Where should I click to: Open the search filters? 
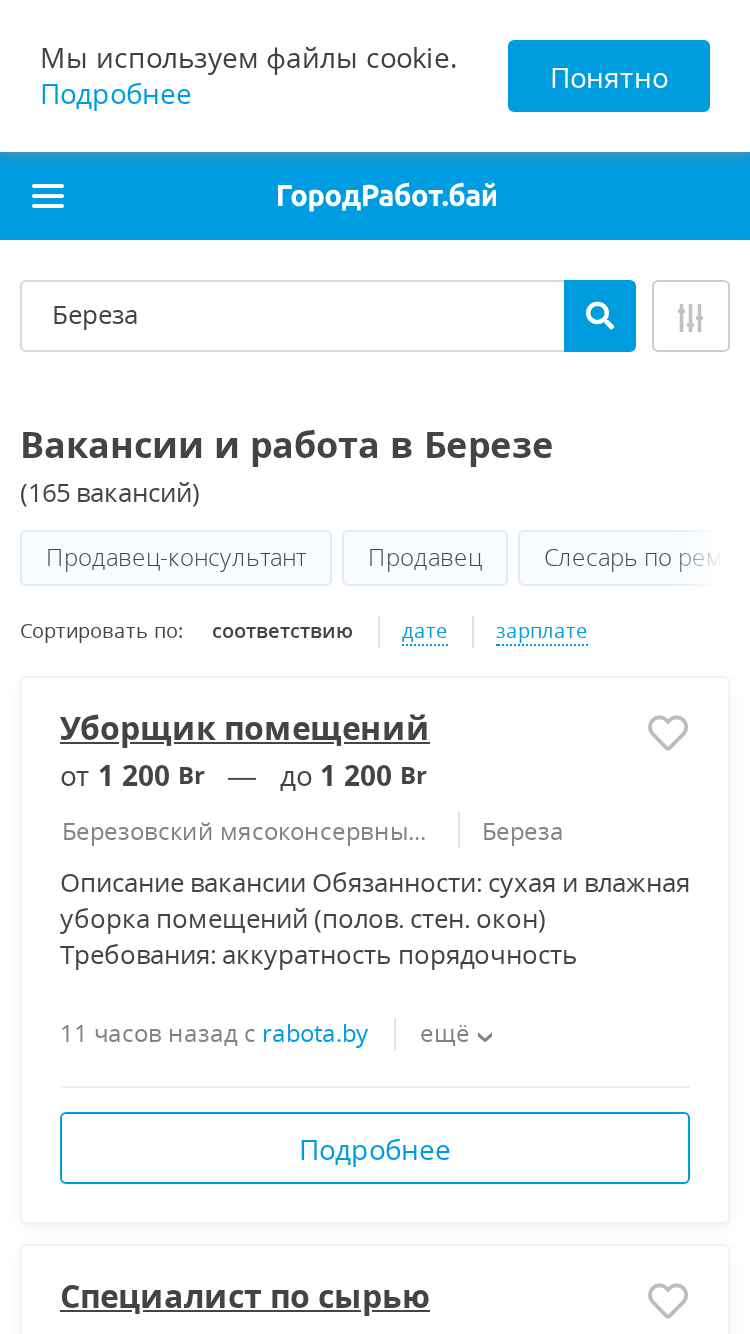(x=691, y=316)
